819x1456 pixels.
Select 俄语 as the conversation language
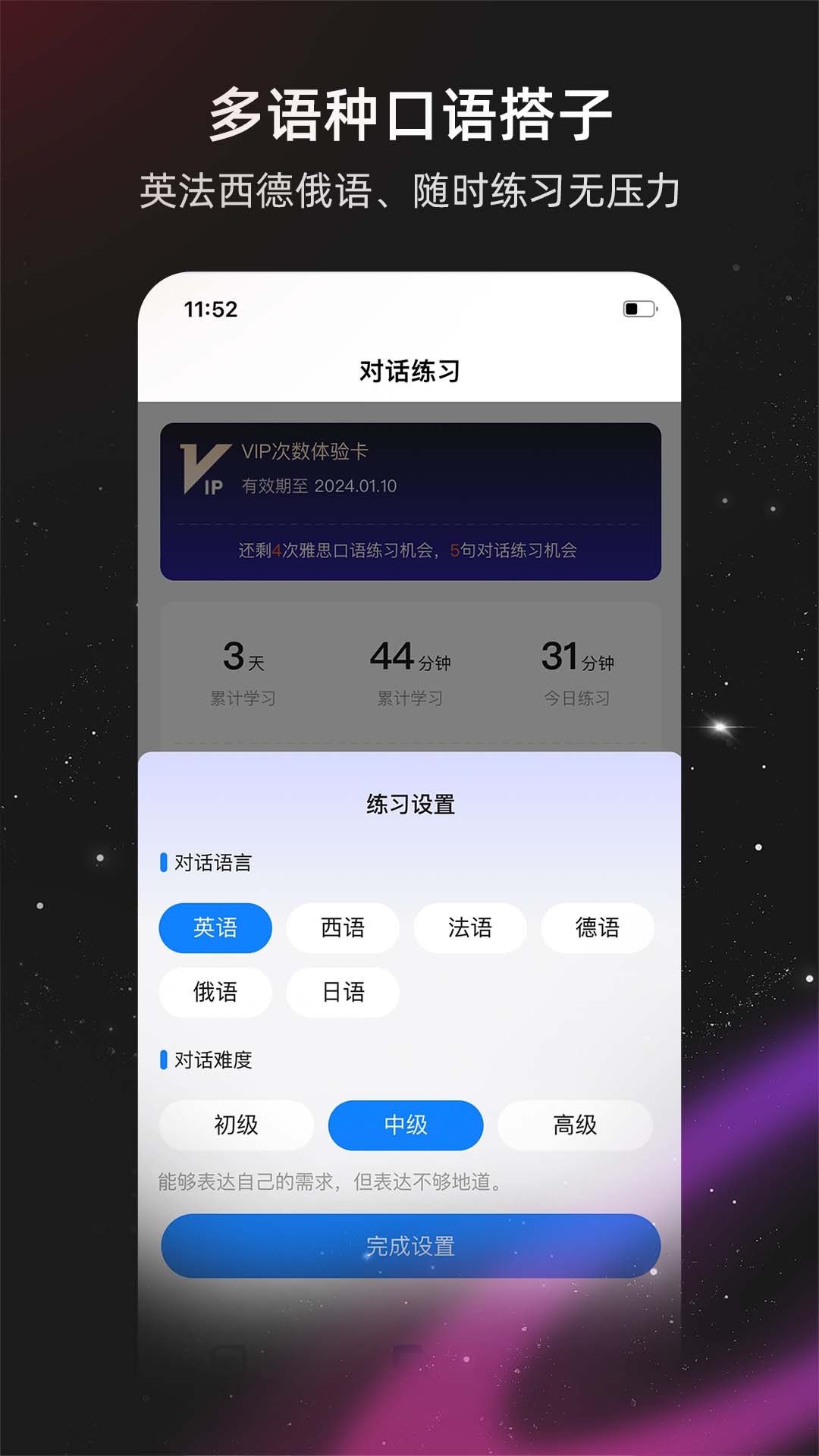(x=215, y=992)
